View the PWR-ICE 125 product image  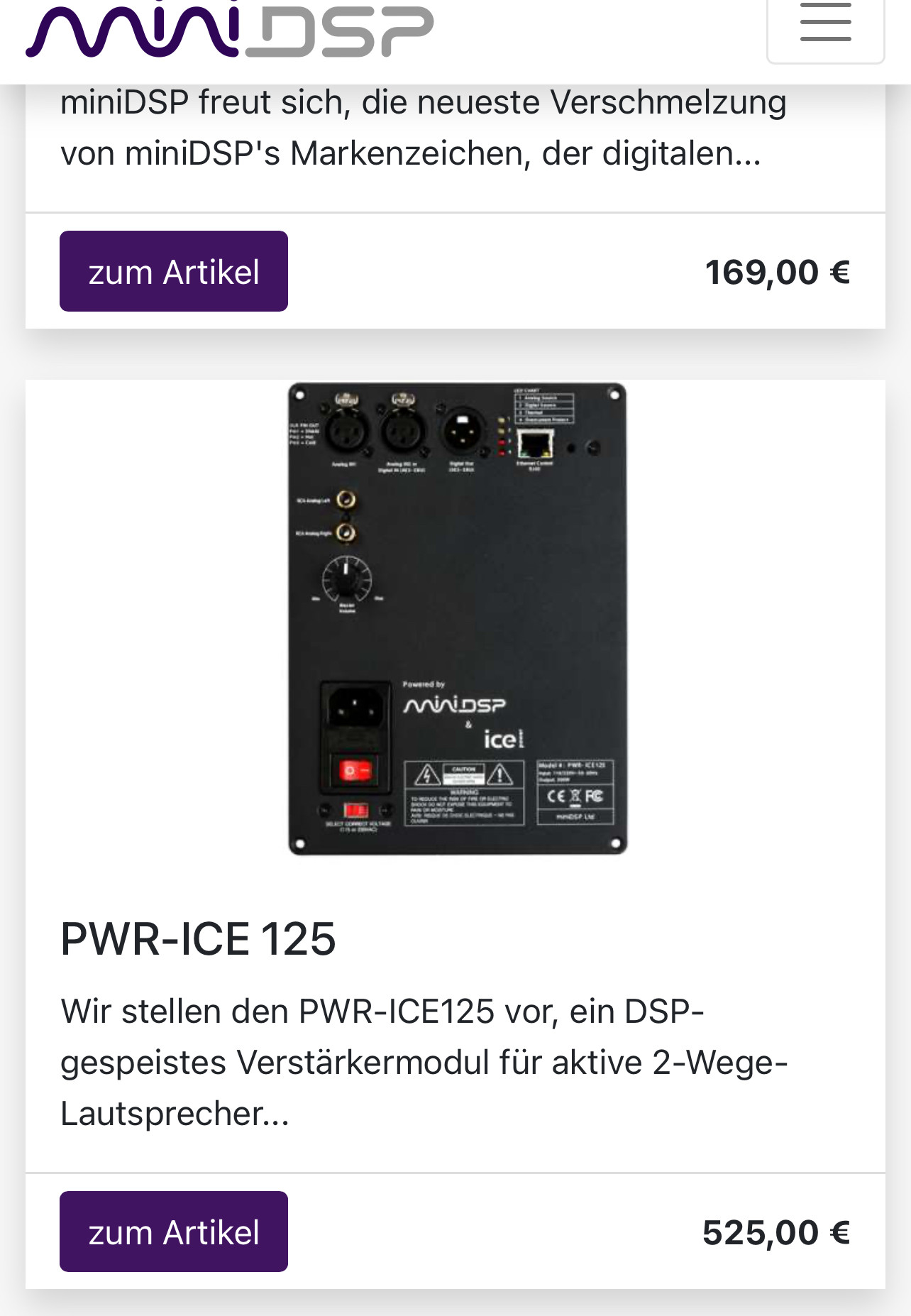[x=457, y=619]
